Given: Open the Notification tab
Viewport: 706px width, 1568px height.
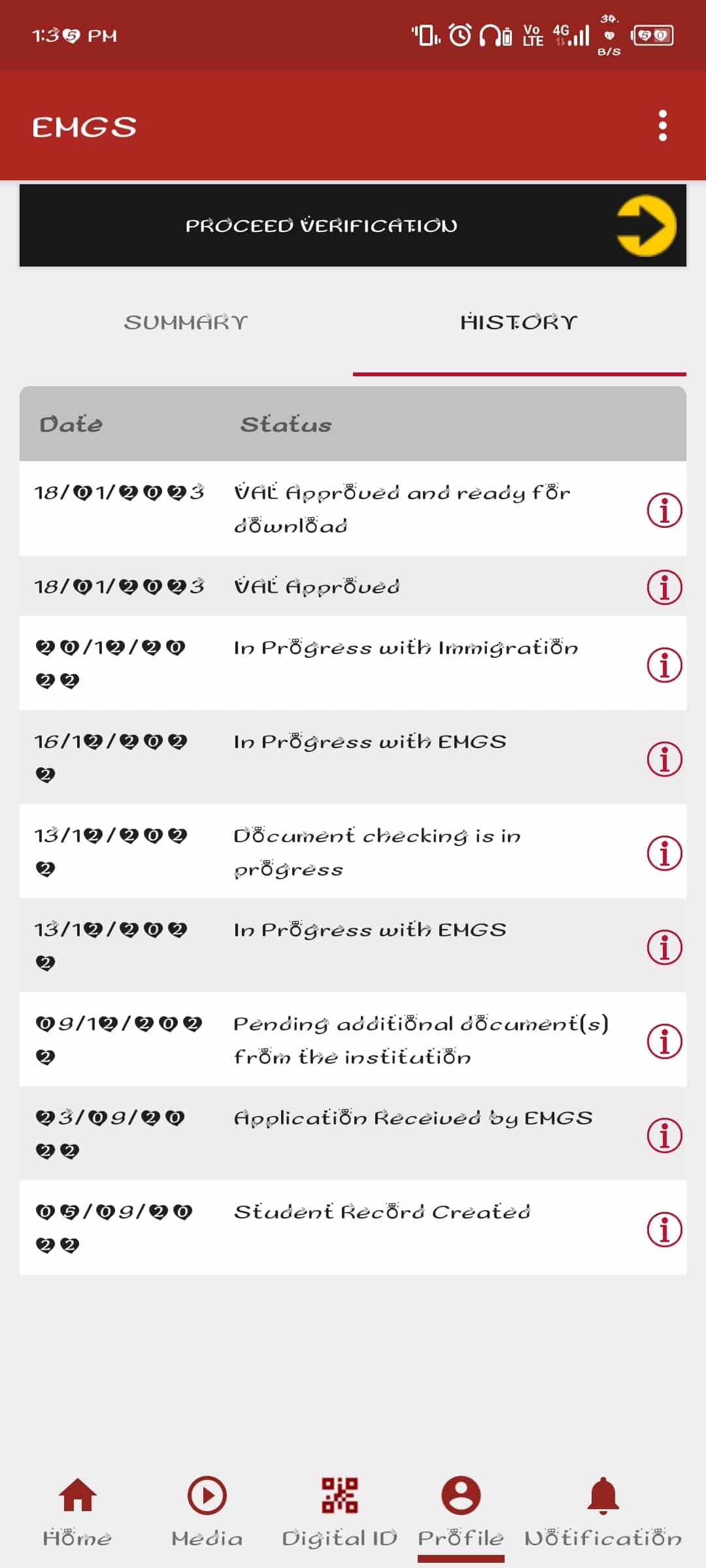Looking at the screenshot, I should [603, 1511].
